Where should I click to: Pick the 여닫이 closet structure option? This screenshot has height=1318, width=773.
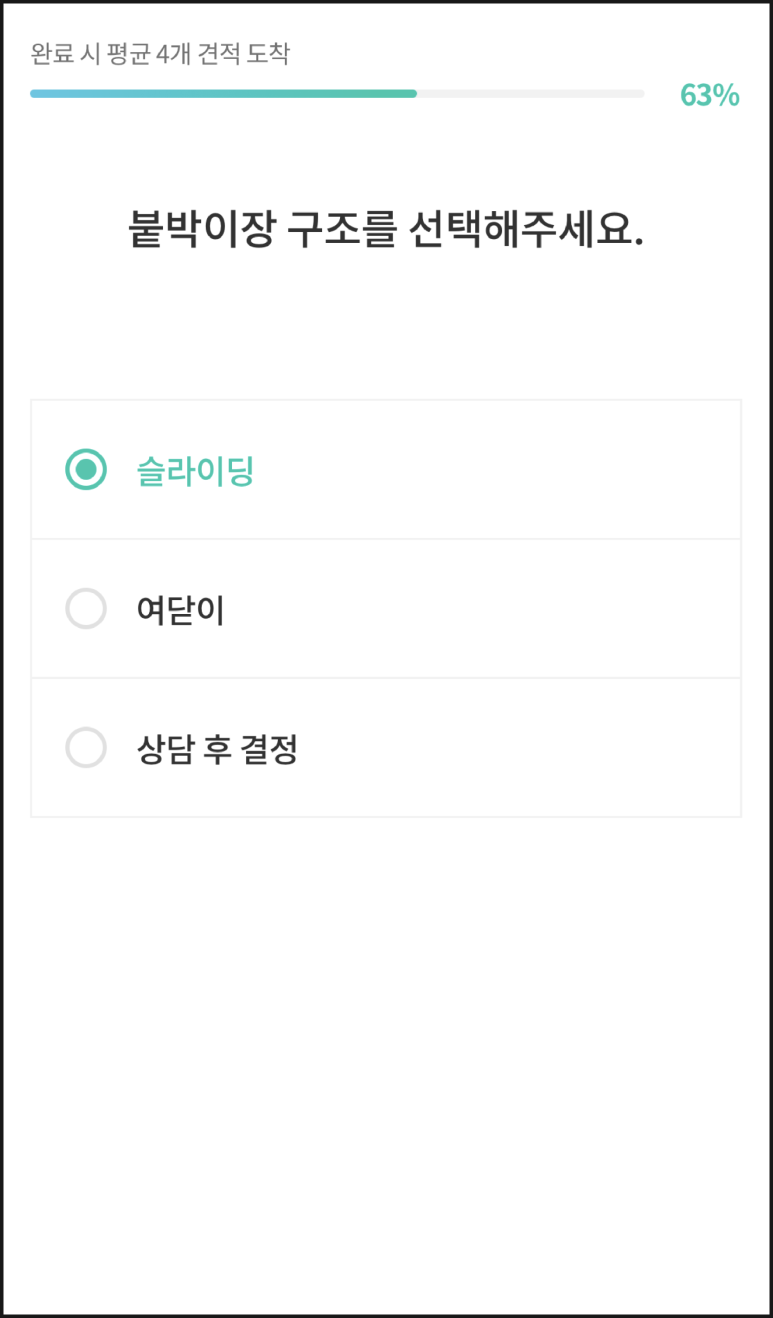click(386, 609)
